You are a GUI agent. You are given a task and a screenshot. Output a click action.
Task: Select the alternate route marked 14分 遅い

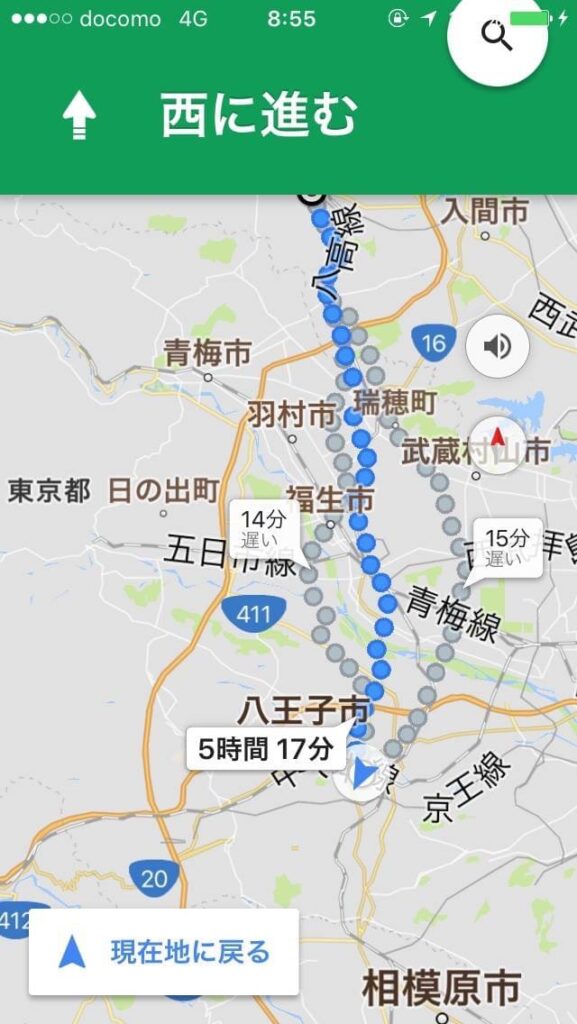pyautogui.click(x=266, y=530)
